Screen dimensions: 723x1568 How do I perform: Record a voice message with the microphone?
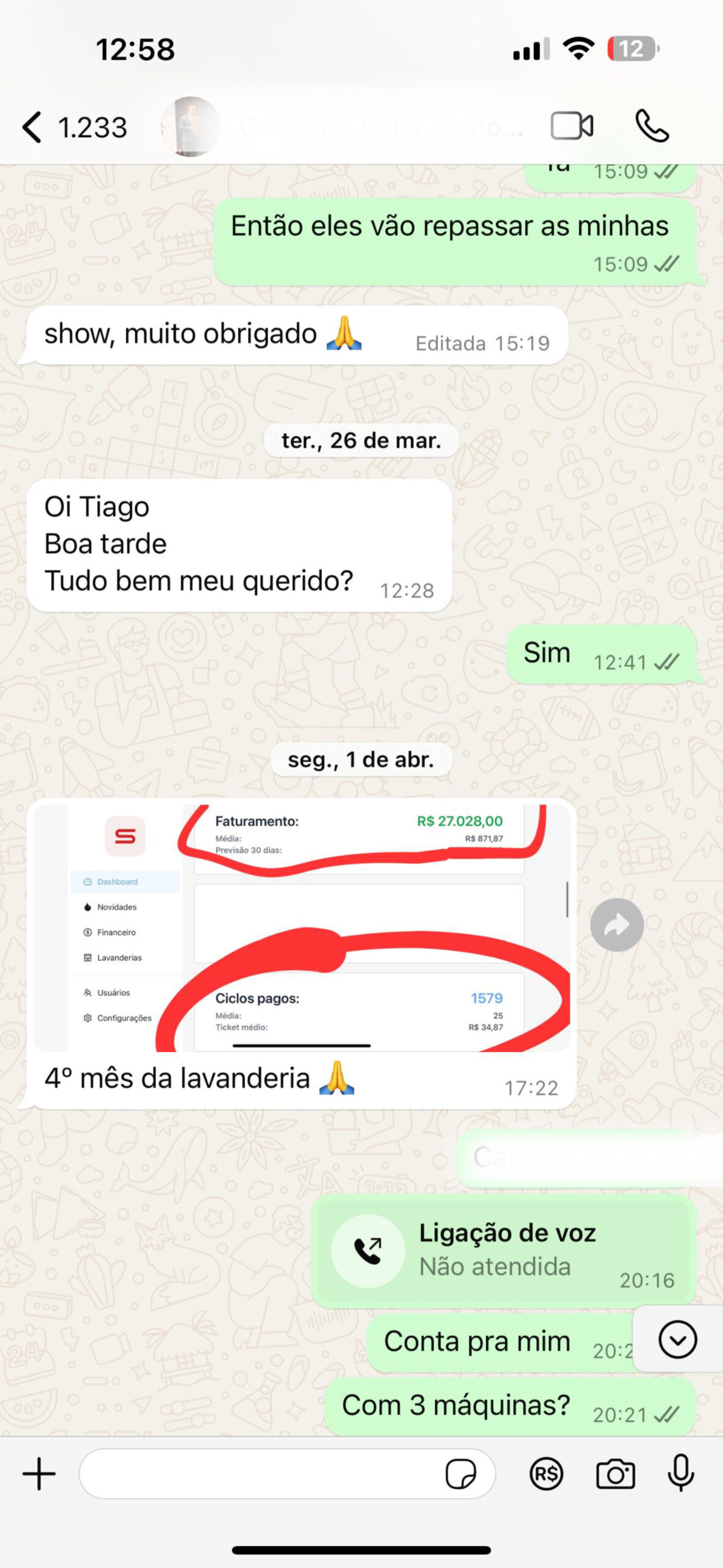(x=680, y=1476)
